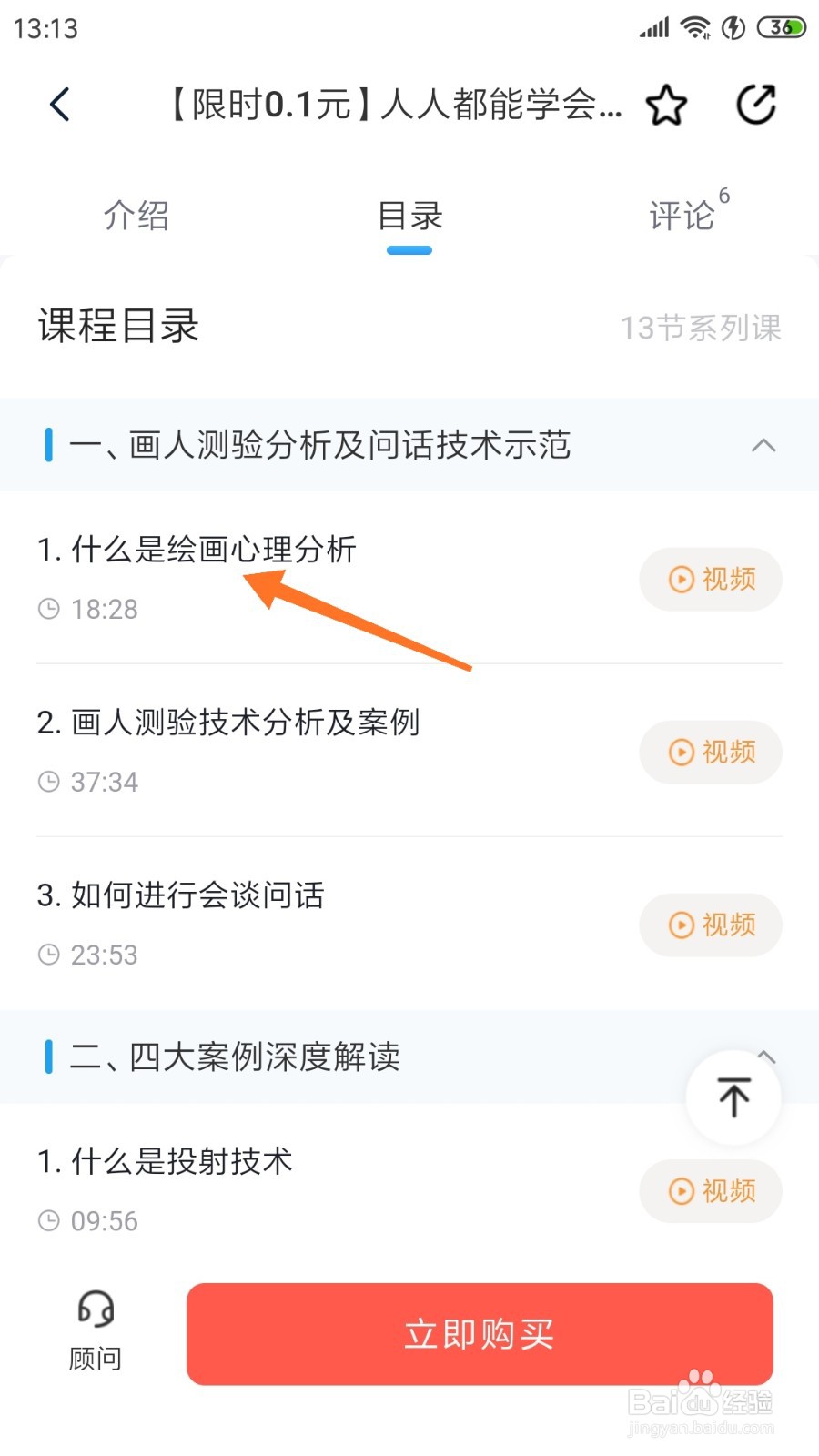Tap the headset 顾问 consultant icon

pyautogui.click(x=96, y=1333)
